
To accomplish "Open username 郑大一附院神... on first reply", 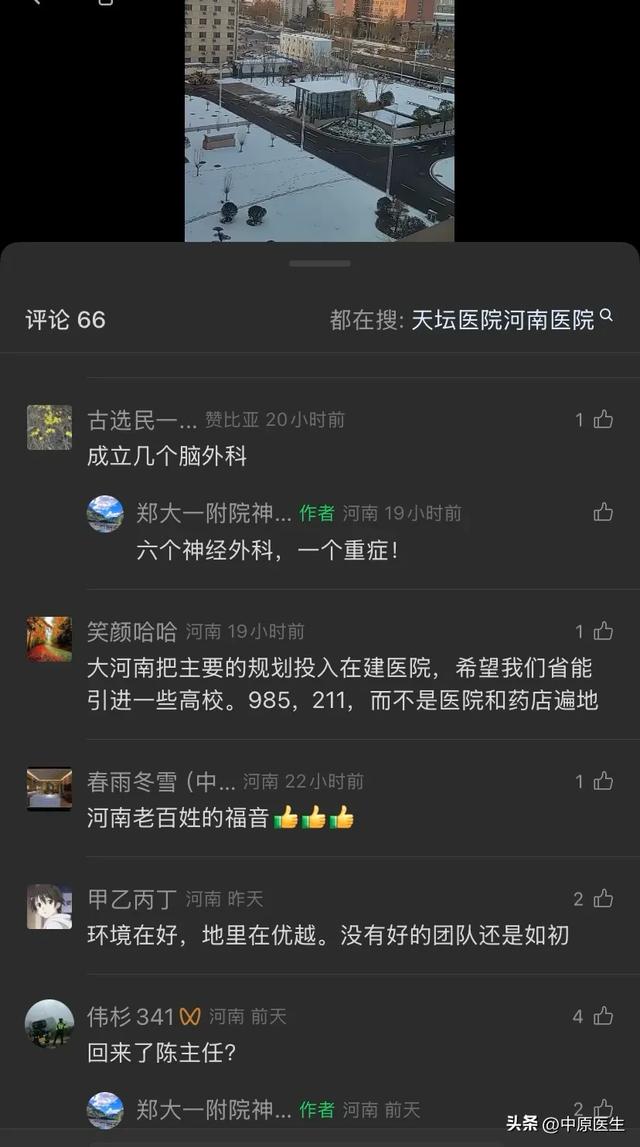I will (x=214, y=513).
